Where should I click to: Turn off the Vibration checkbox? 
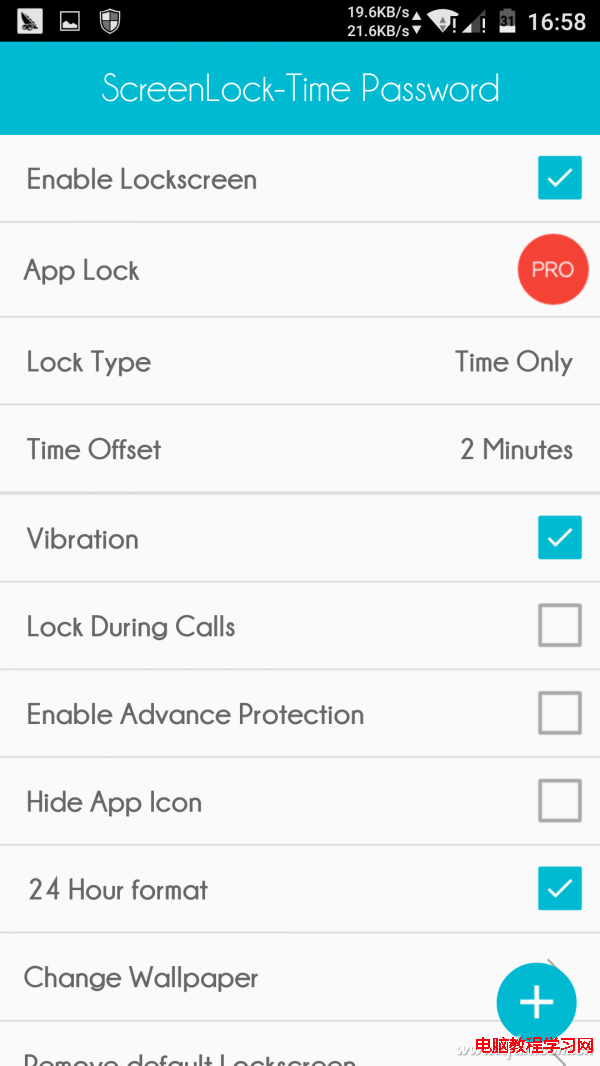[559, 538]
